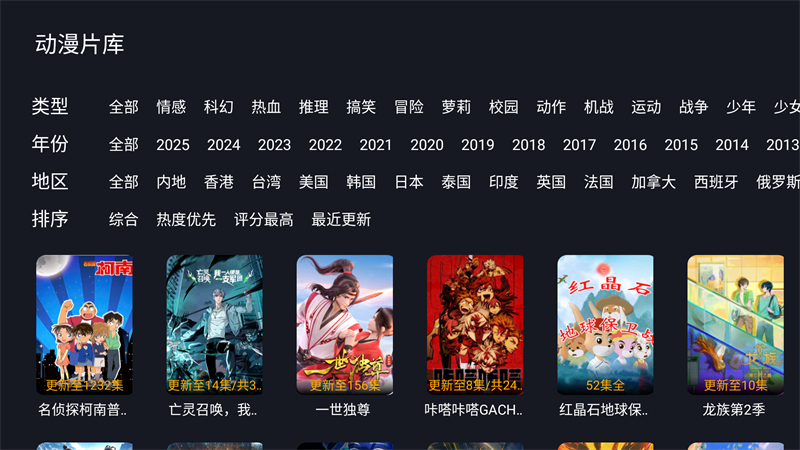
Task: Select year 2020 filter
Action: [x=427, y=145]
